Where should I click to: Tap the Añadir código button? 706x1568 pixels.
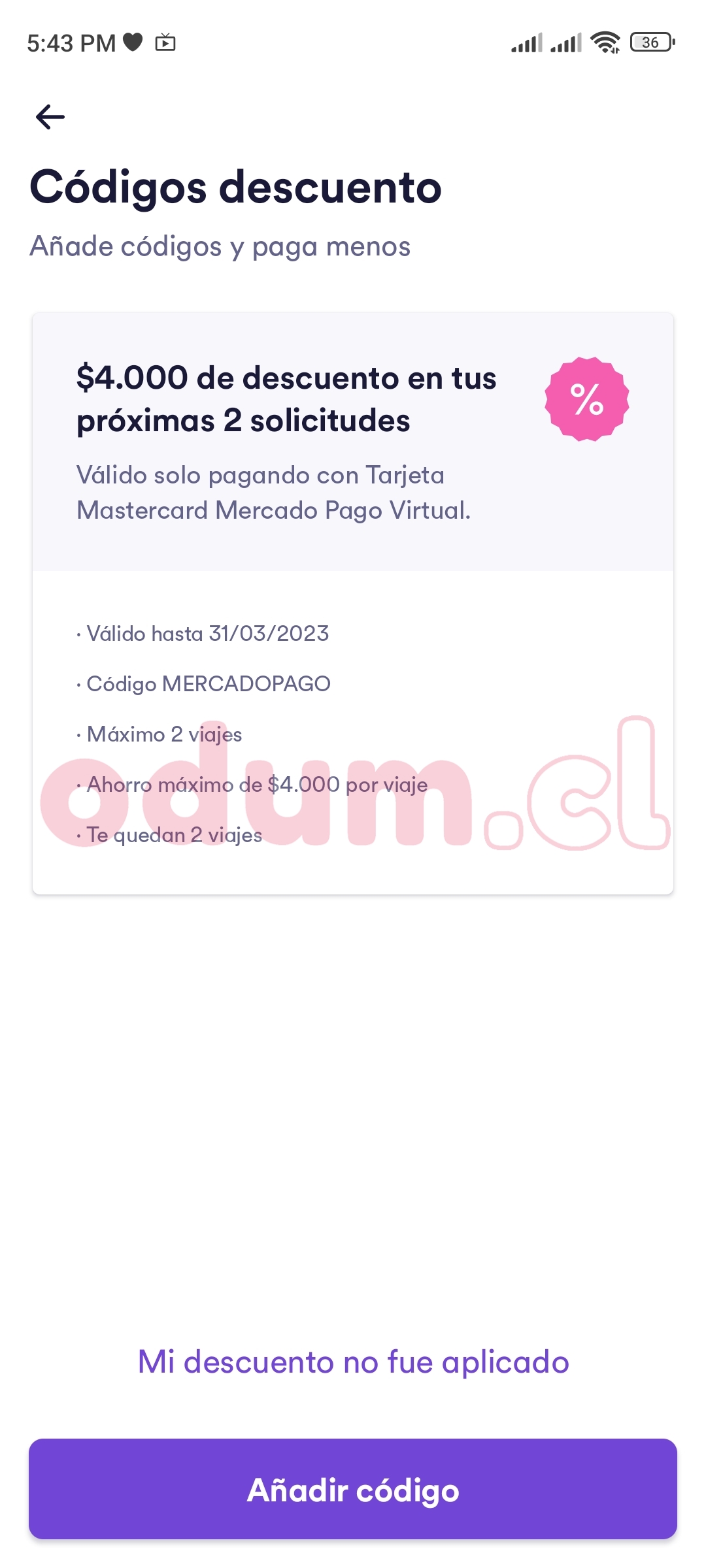point(353,1490)
